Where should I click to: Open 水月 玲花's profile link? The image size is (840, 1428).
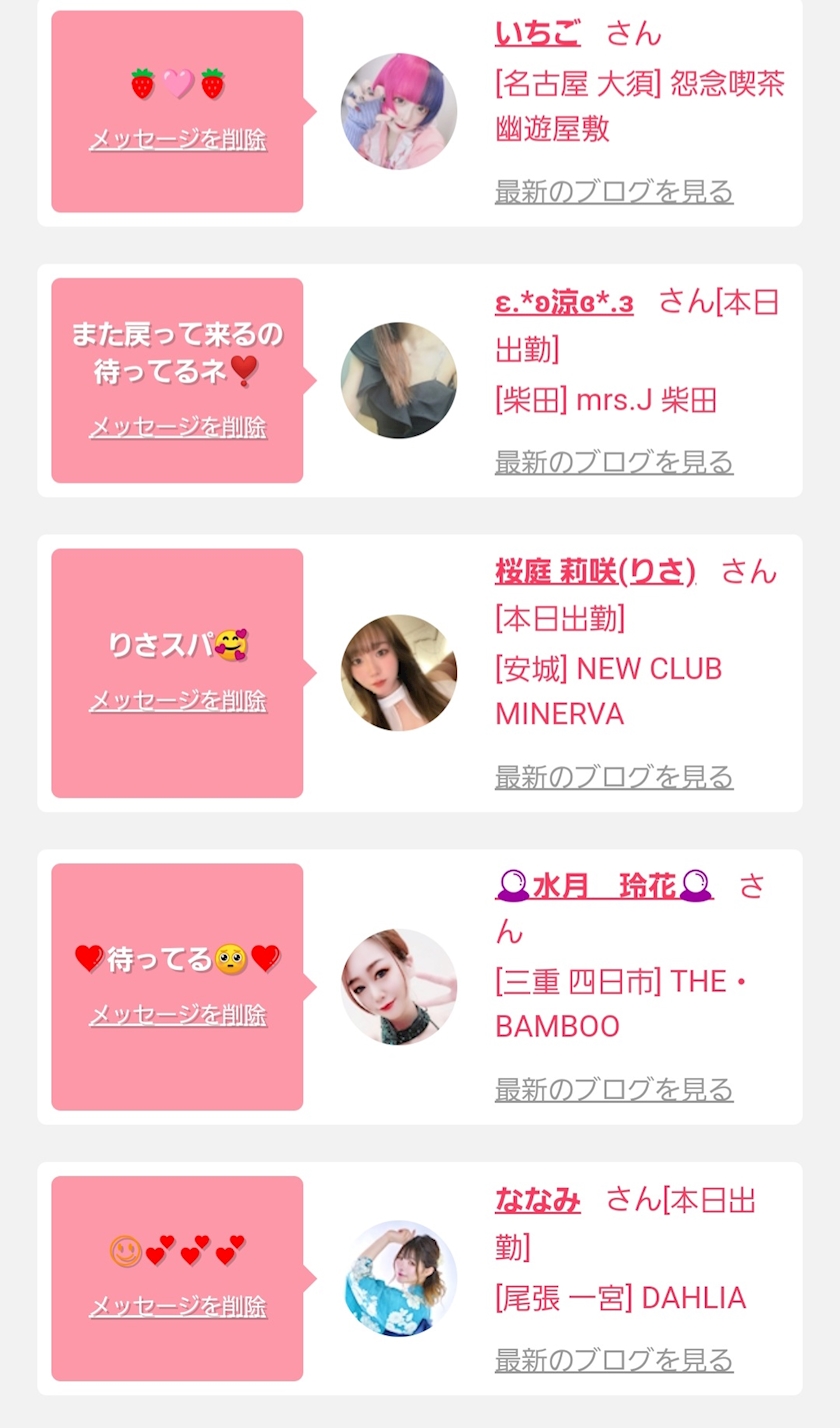(x=604, y=886)
